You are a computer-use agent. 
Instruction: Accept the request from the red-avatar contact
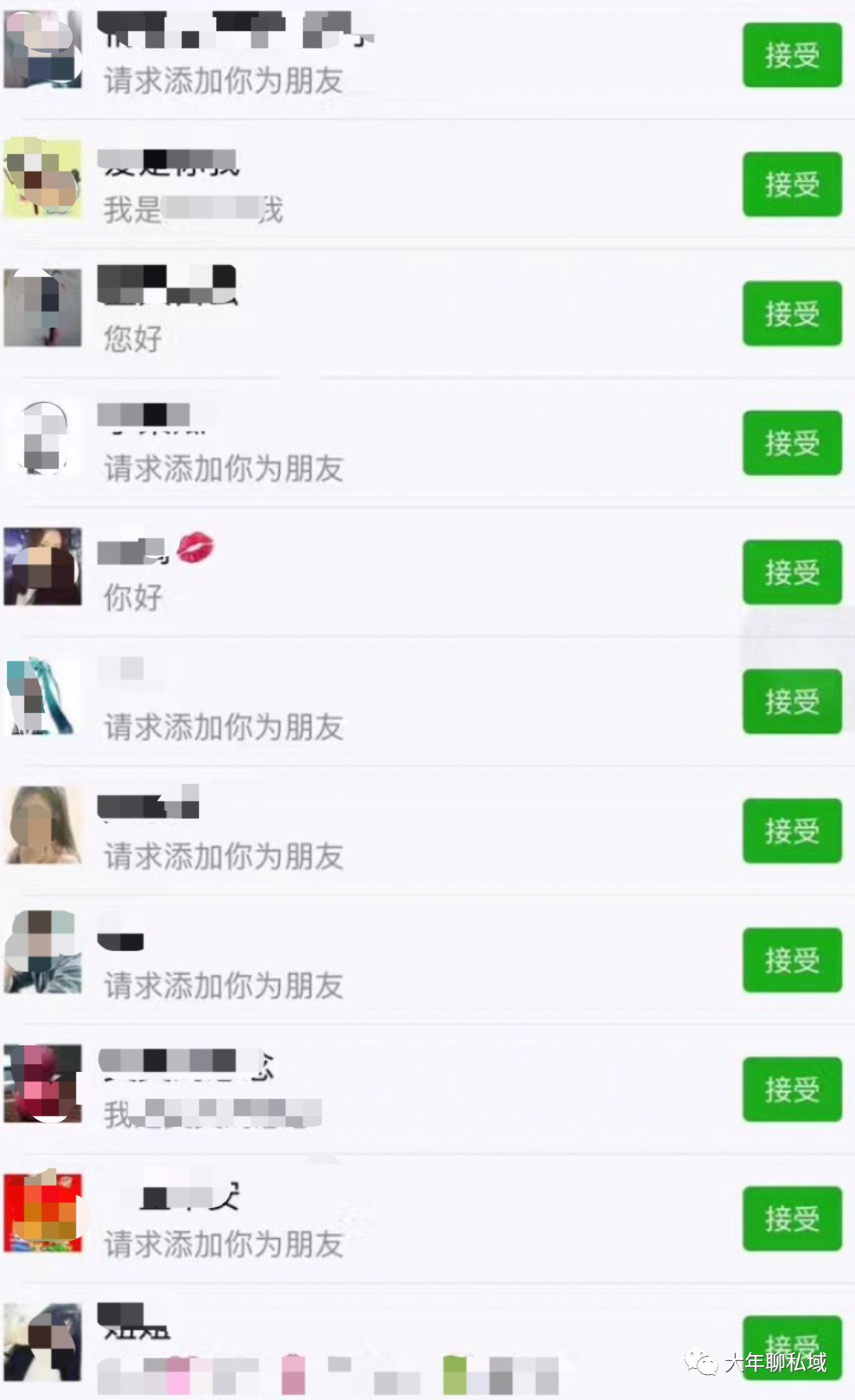tap(791, 1218)
